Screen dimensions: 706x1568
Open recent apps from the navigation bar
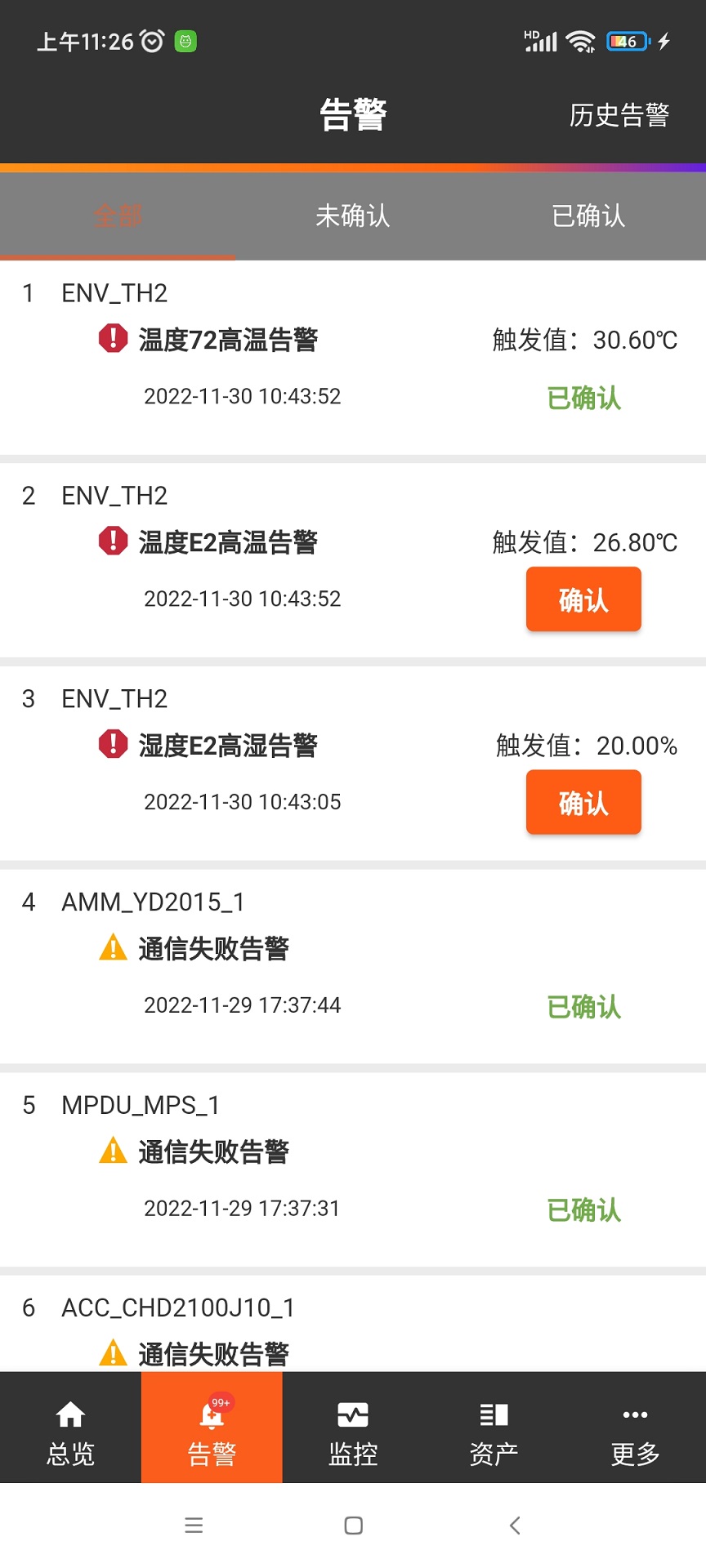pyautogui.click(x=194, y=1526)
